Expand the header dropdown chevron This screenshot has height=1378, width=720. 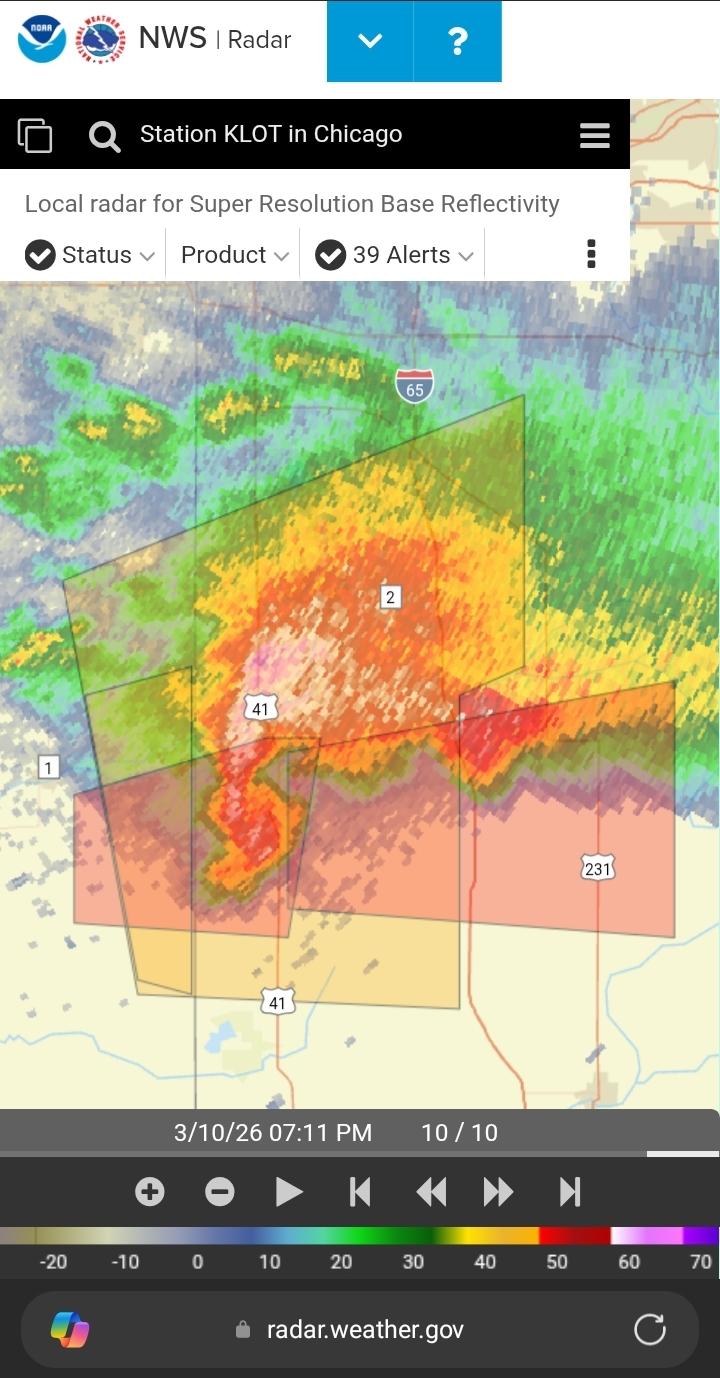coord(370,41)
